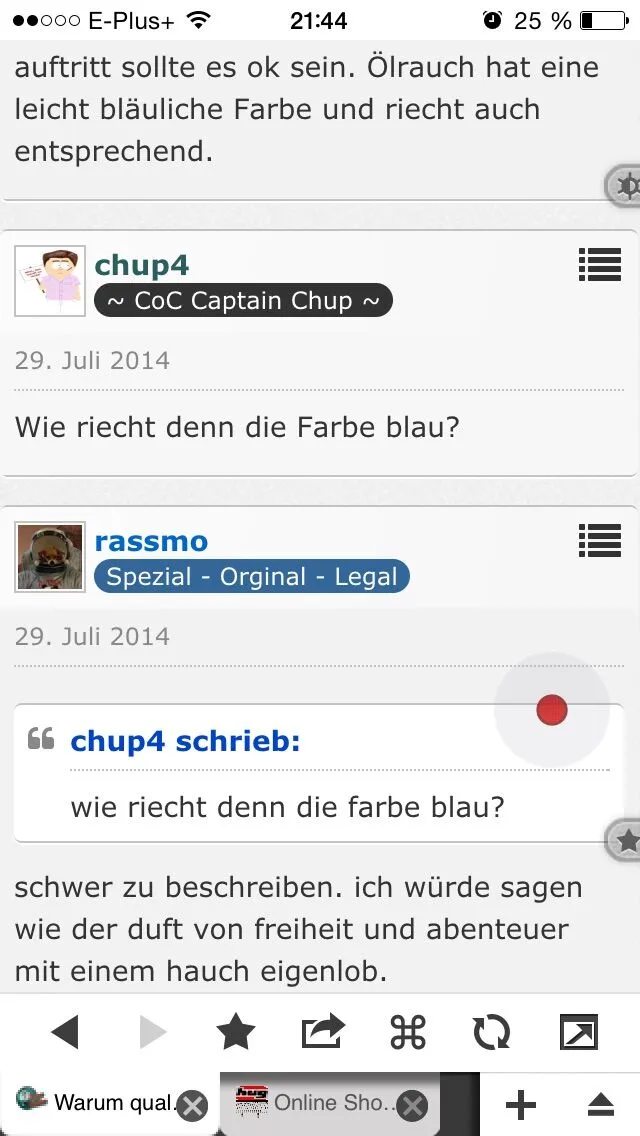The height and width of the screenshot is (1136, 640).
Task: Close the 'Online Sho..' tab
Action: 412,1105
